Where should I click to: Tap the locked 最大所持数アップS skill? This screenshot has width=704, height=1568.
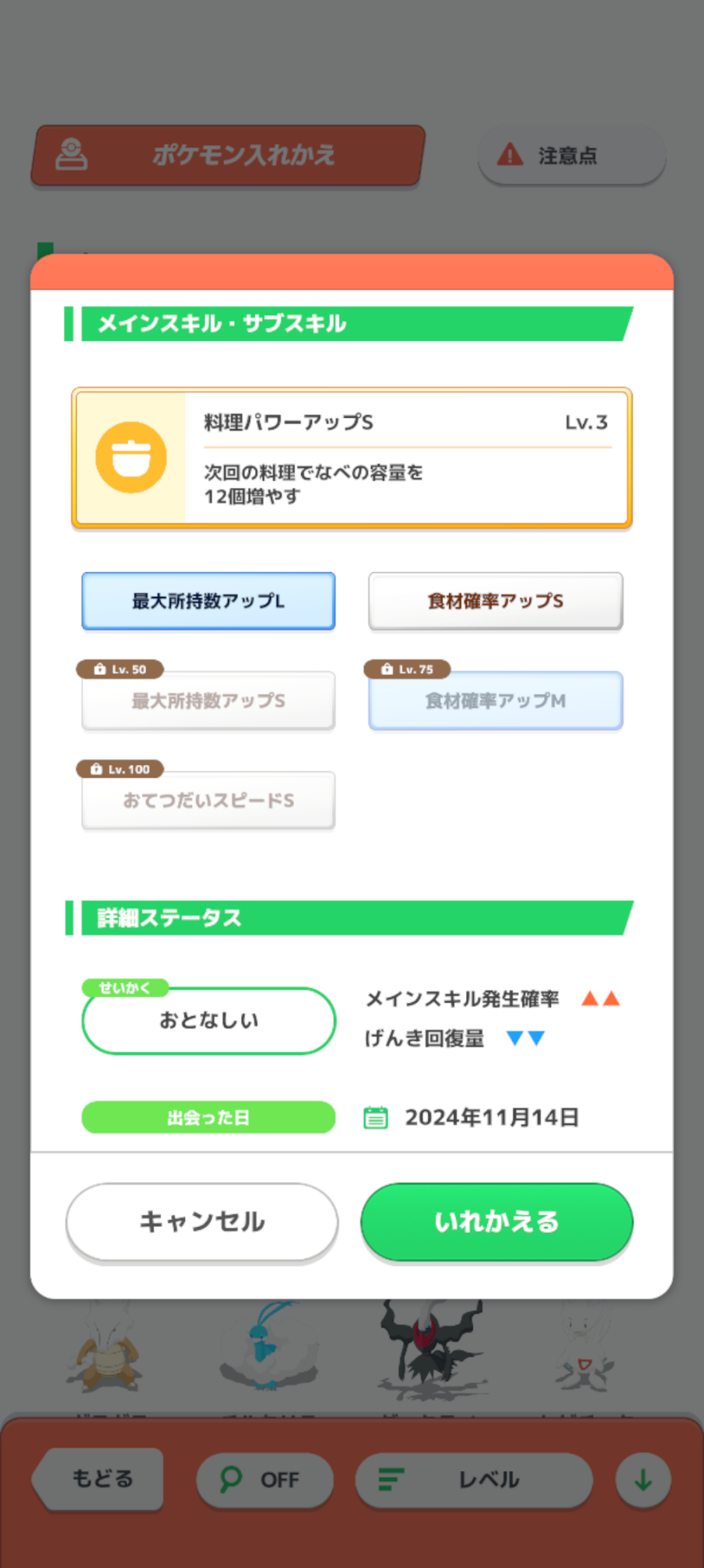coord(209,701)
